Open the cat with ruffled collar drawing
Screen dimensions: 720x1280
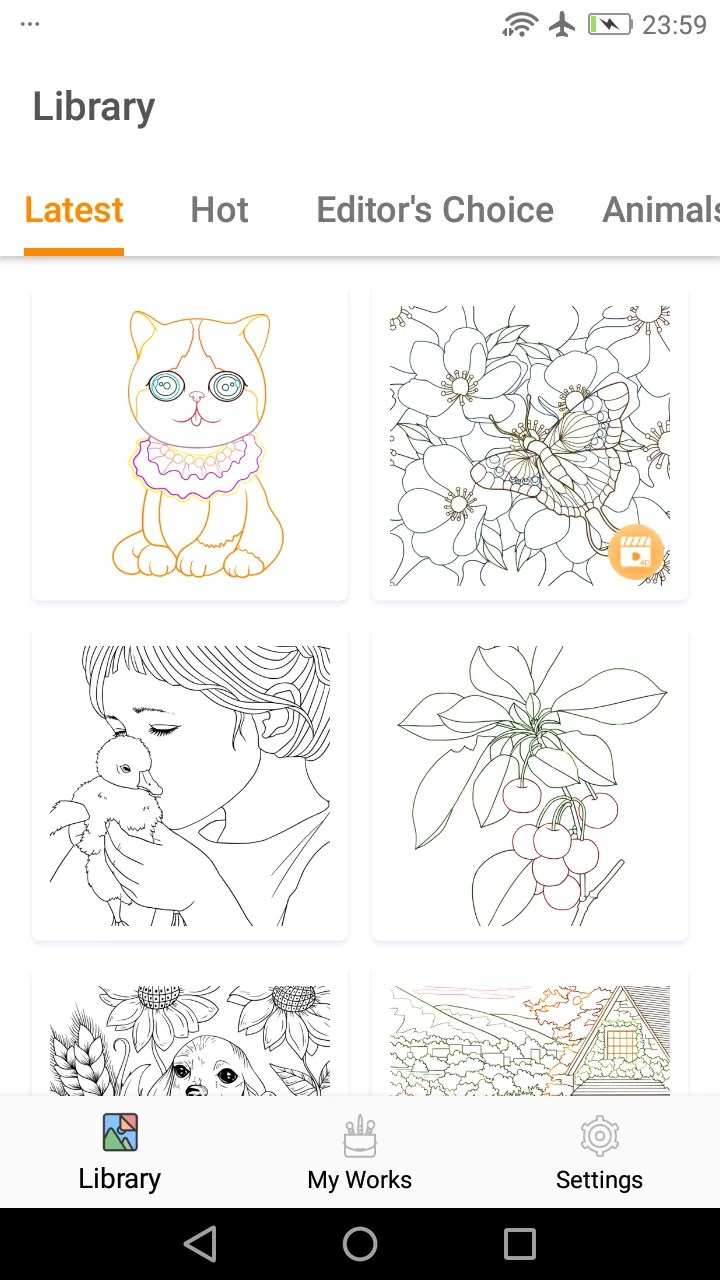point(190,445)
